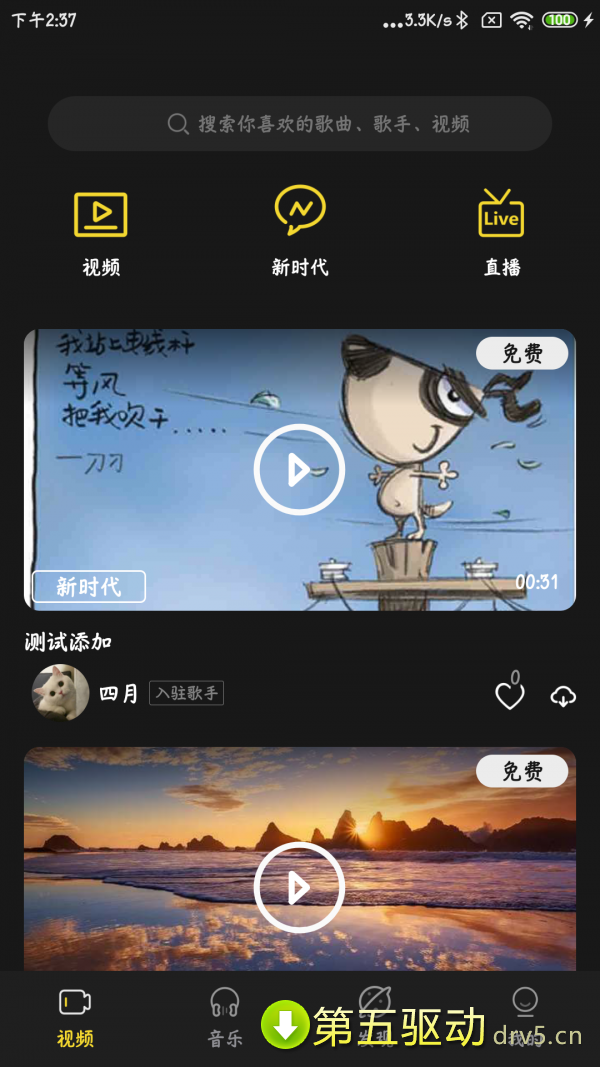Play the sunset beach video
The height and width of the screenshot is (1067, 600).
(x=299, y=887)
